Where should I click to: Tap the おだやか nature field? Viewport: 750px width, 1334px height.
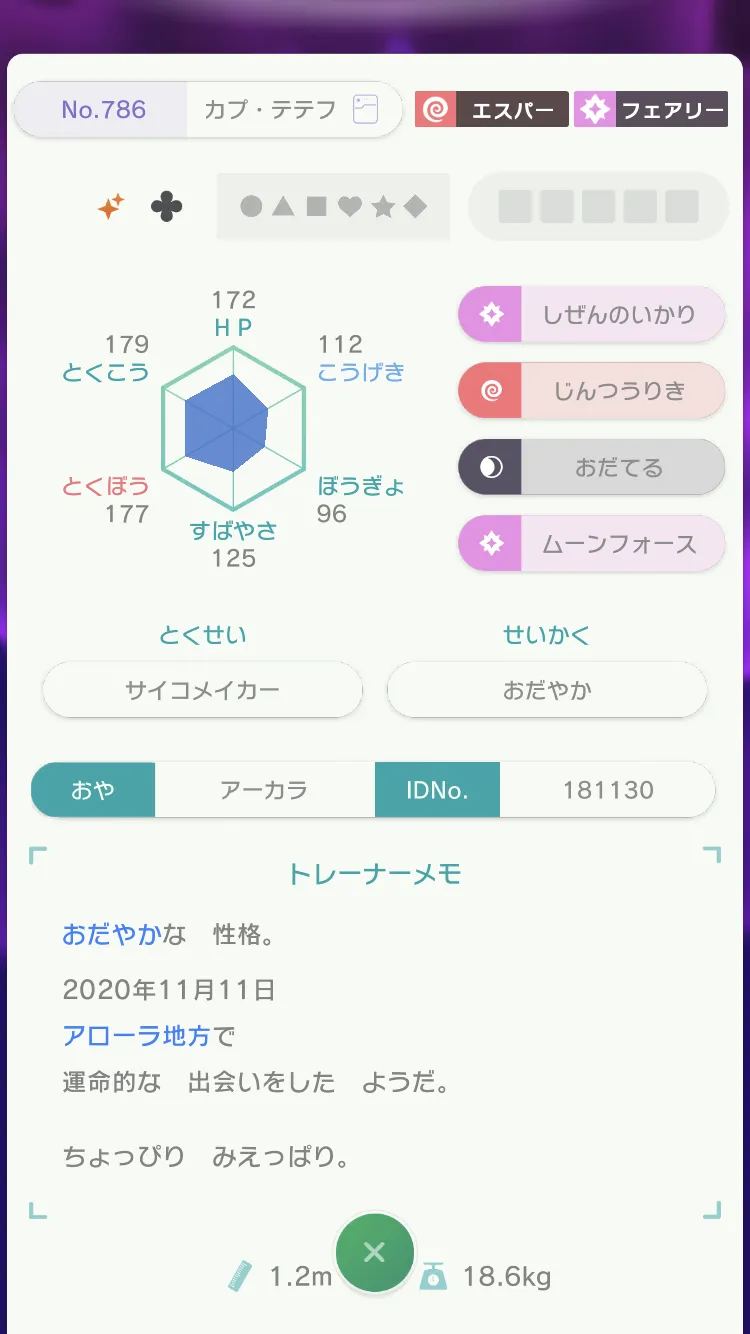[x=547, y=690]
